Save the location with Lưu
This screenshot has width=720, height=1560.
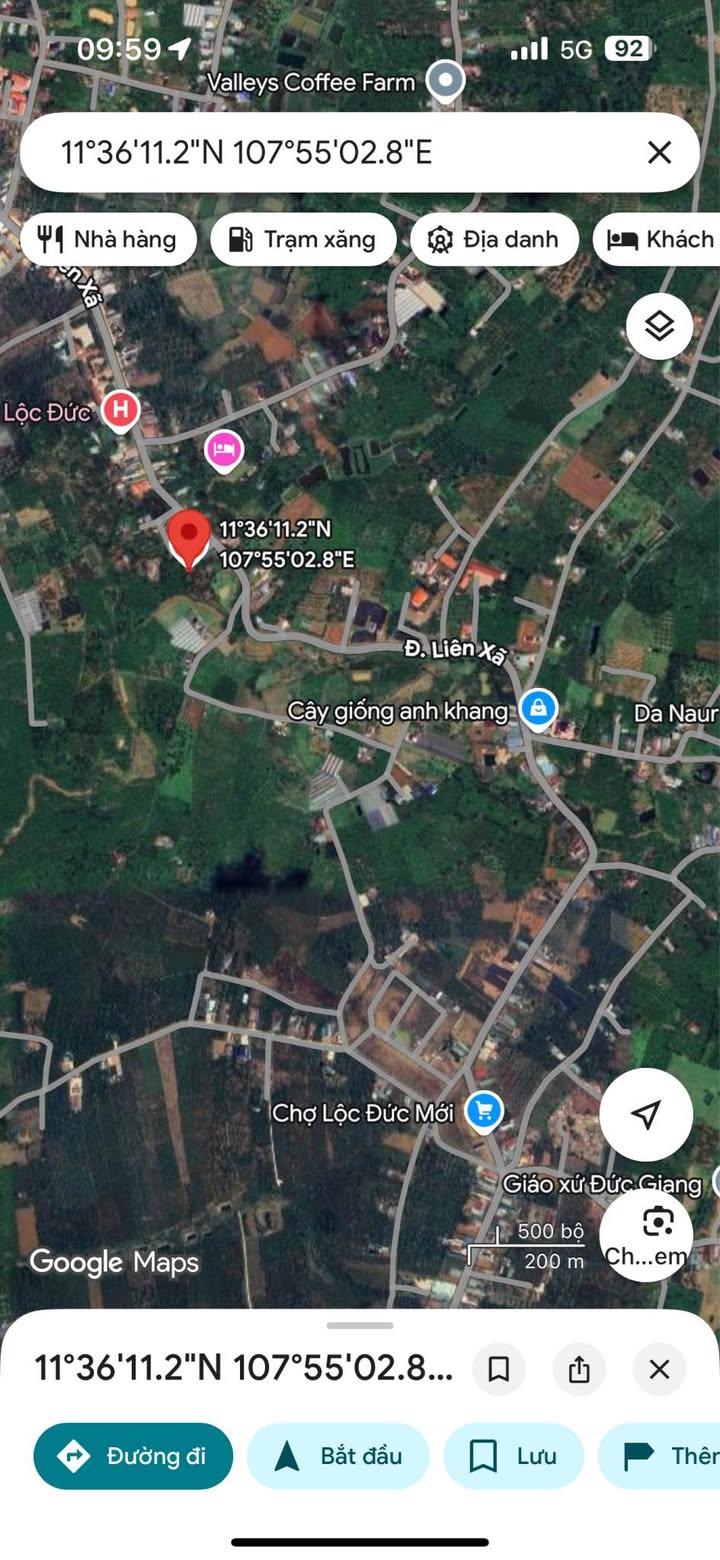513,1456
